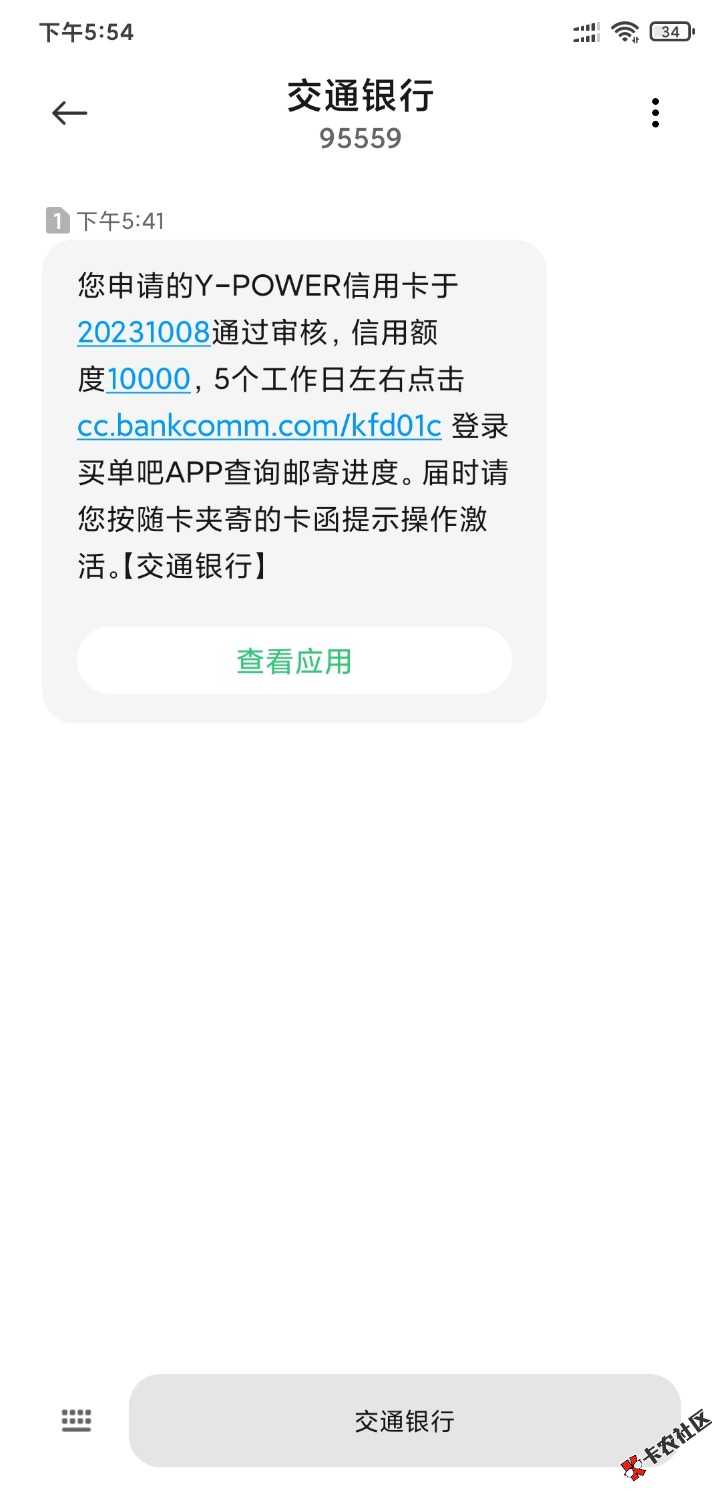Viewport: 721px width, 1500px height.
Task: Open the three-dot overflow menu
Action: coord(655,113)
